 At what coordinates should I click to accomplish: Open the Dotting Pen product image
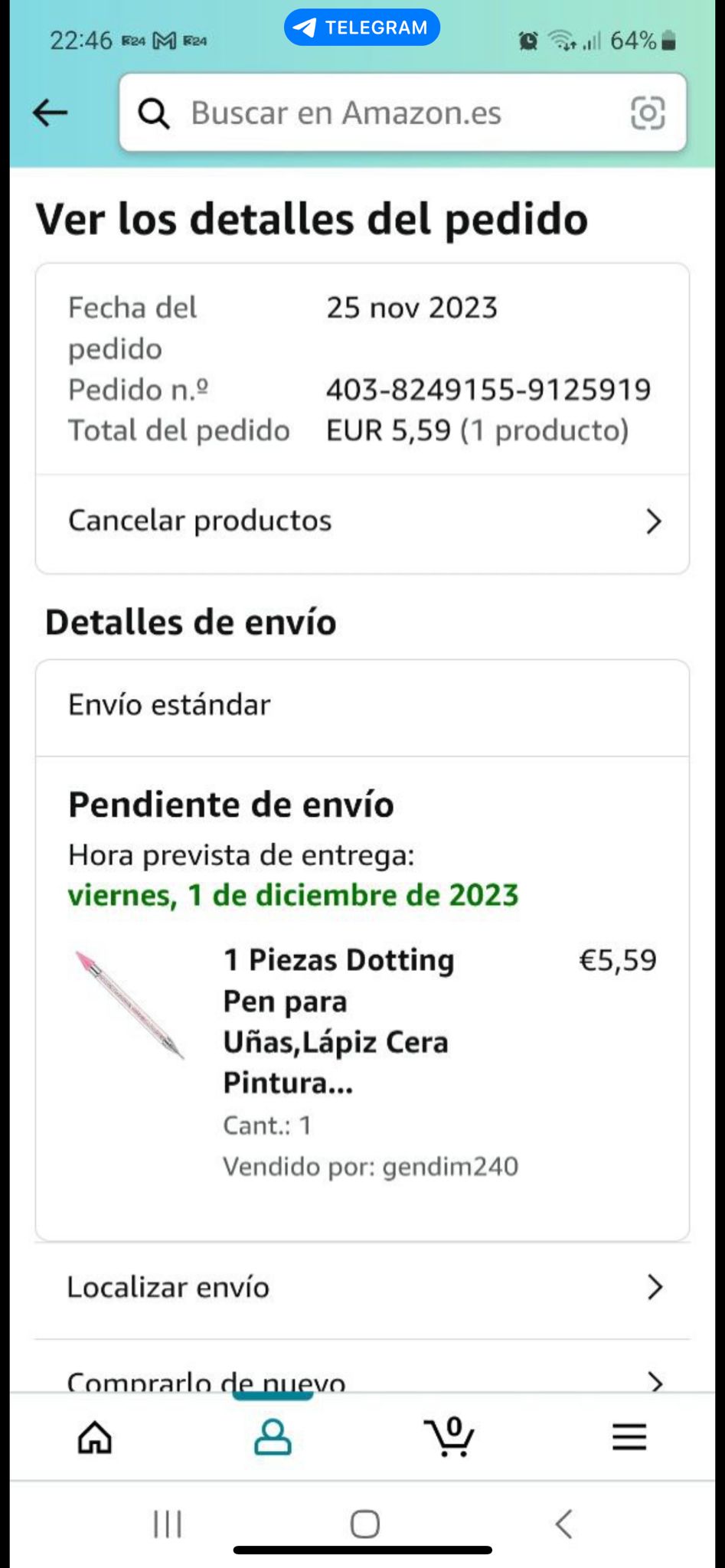tap(130, 1005)
